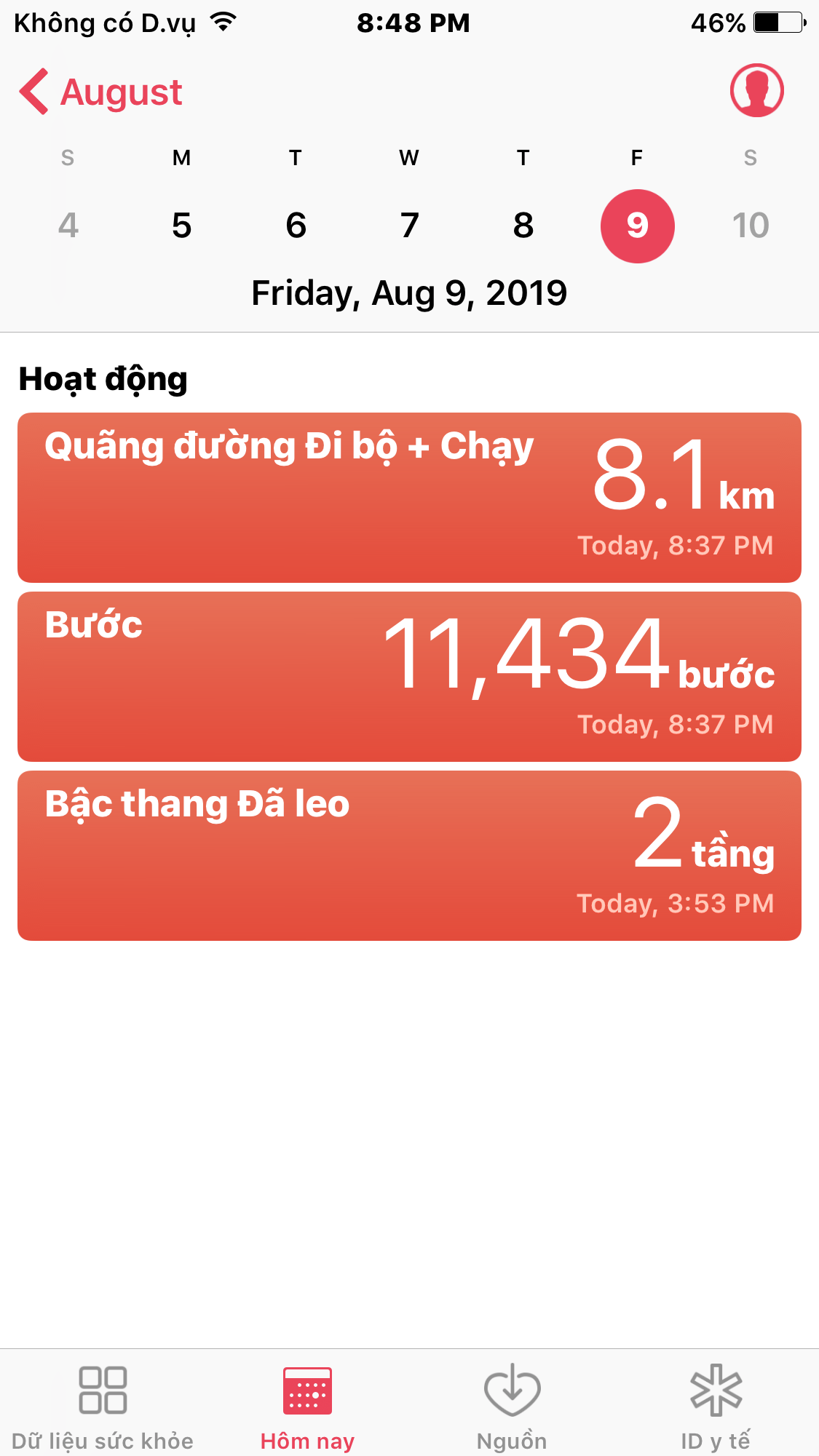Open the profile icon
819x1456 pixels.
click(x=756, y=91)
